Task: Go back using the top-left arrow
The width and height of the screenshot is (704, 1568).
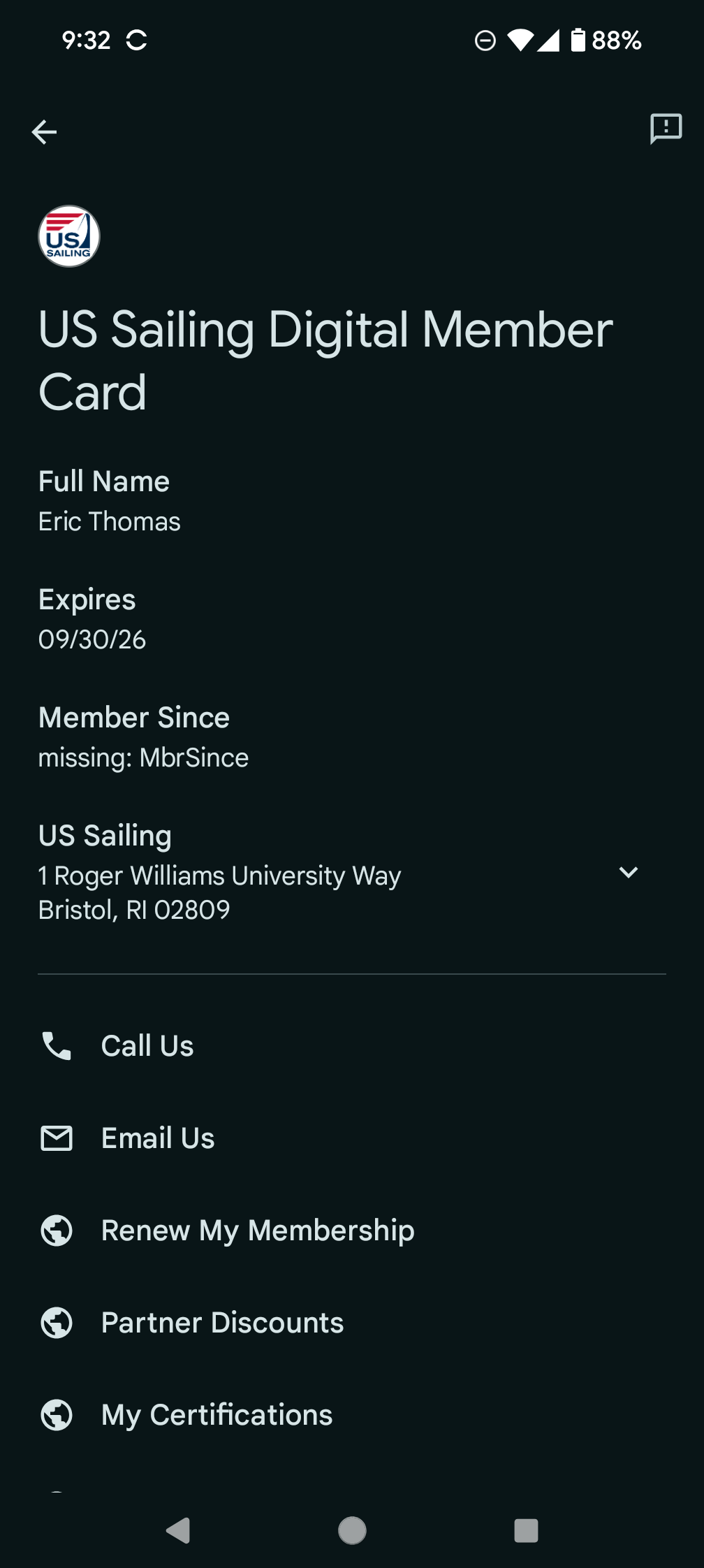Action: tap(44, 131)
